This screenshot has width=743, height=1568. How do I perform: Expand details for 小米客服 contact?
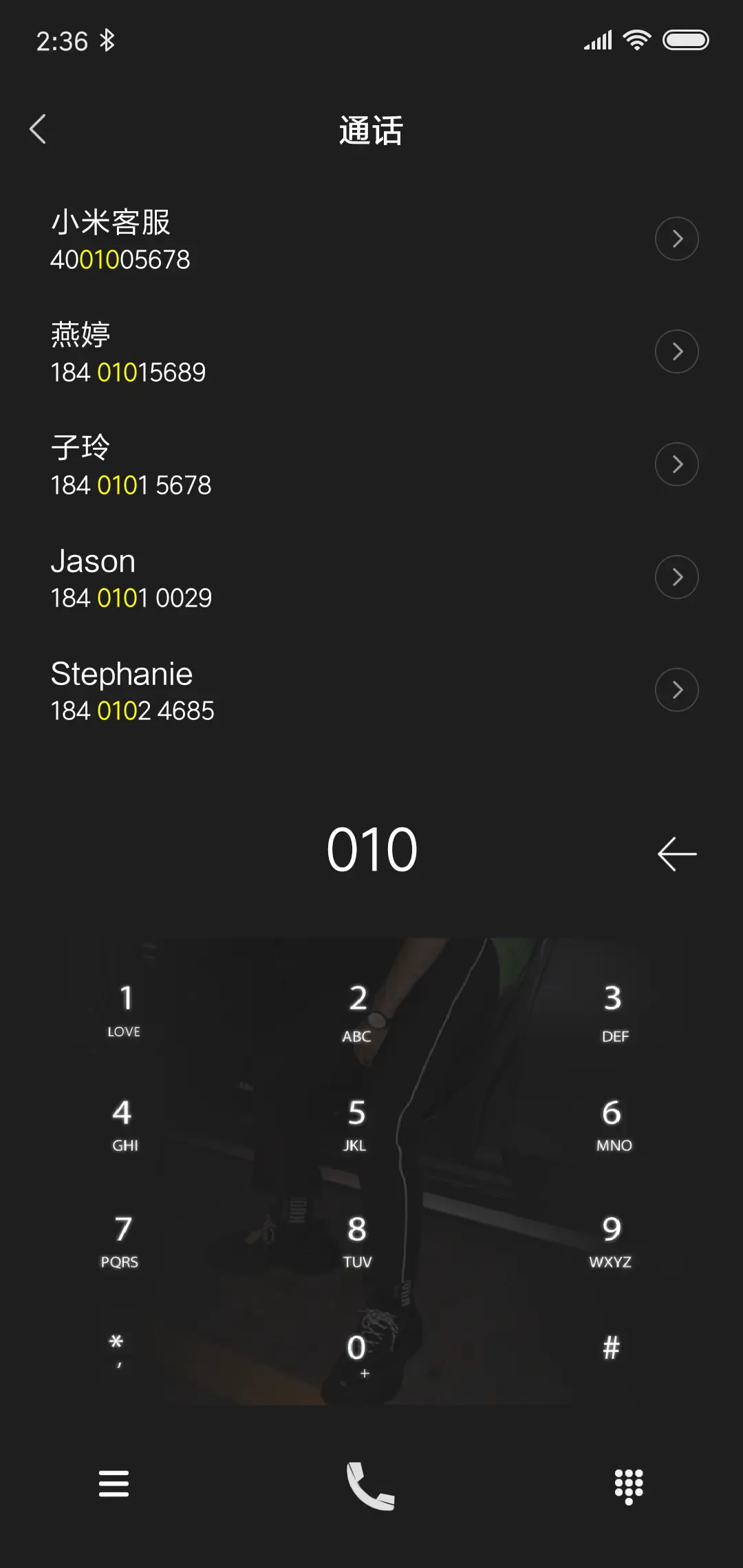click(676, 239)
